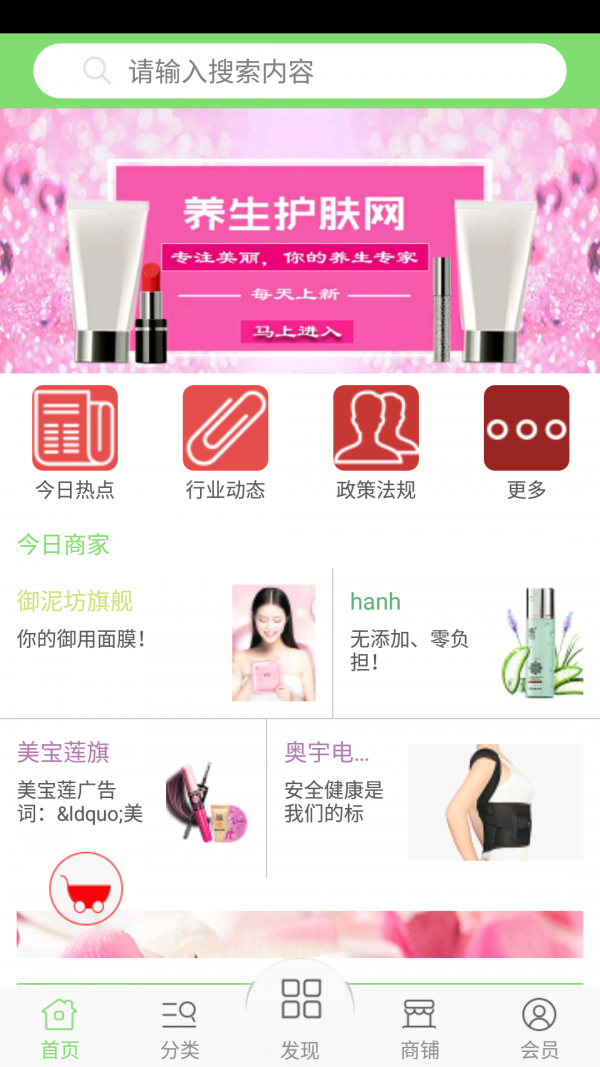The image size is (600, 1067).
Task: Open the 养生护肤网 banner
Action: point(300,241)
